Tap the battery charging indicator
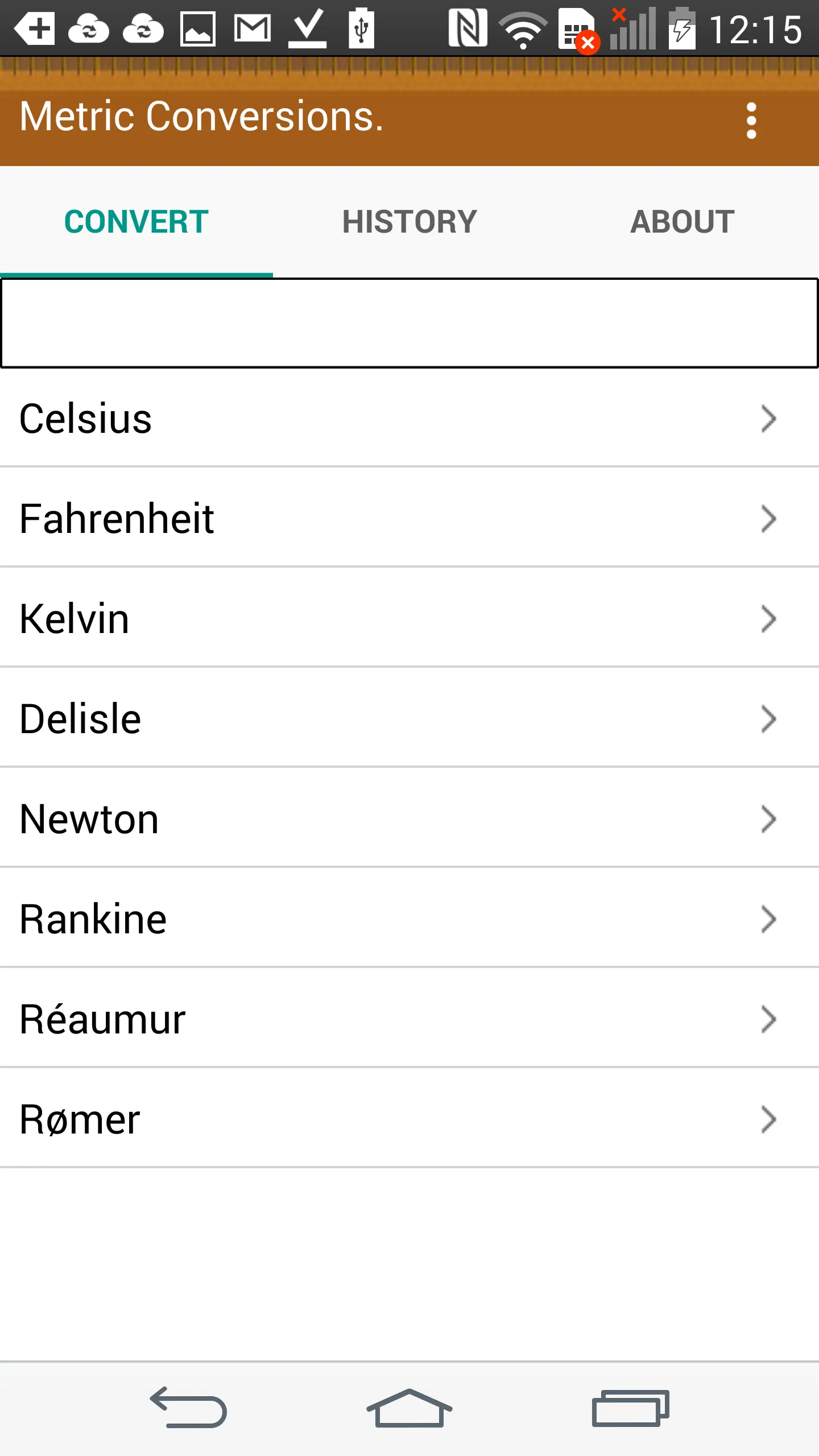Image resolution: width=819 pixels, height=1456 pixels. click(x=682, y=28)
